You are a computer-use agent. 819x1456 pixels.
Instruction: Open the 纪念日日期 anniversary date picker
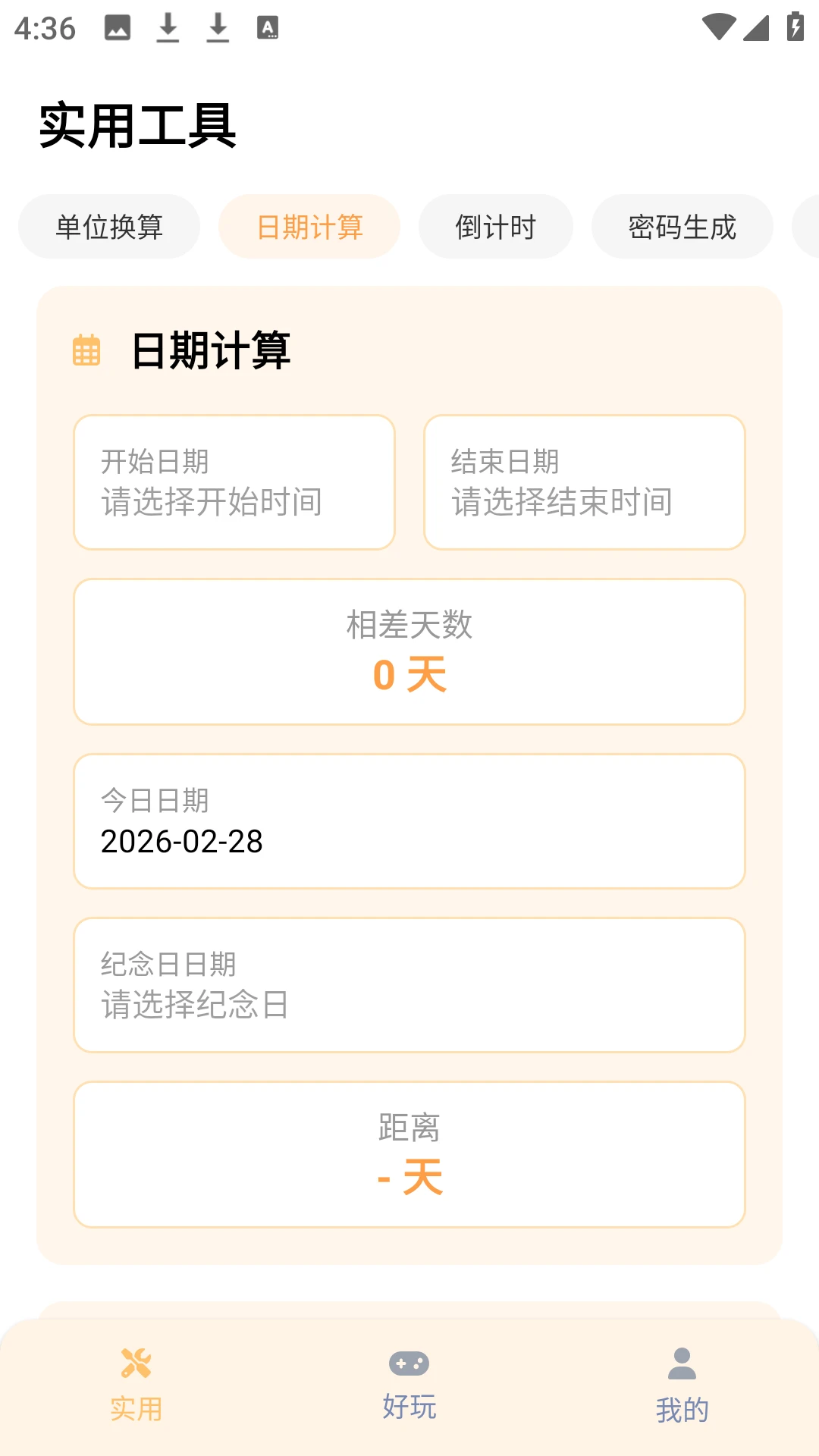click(409, 986)
